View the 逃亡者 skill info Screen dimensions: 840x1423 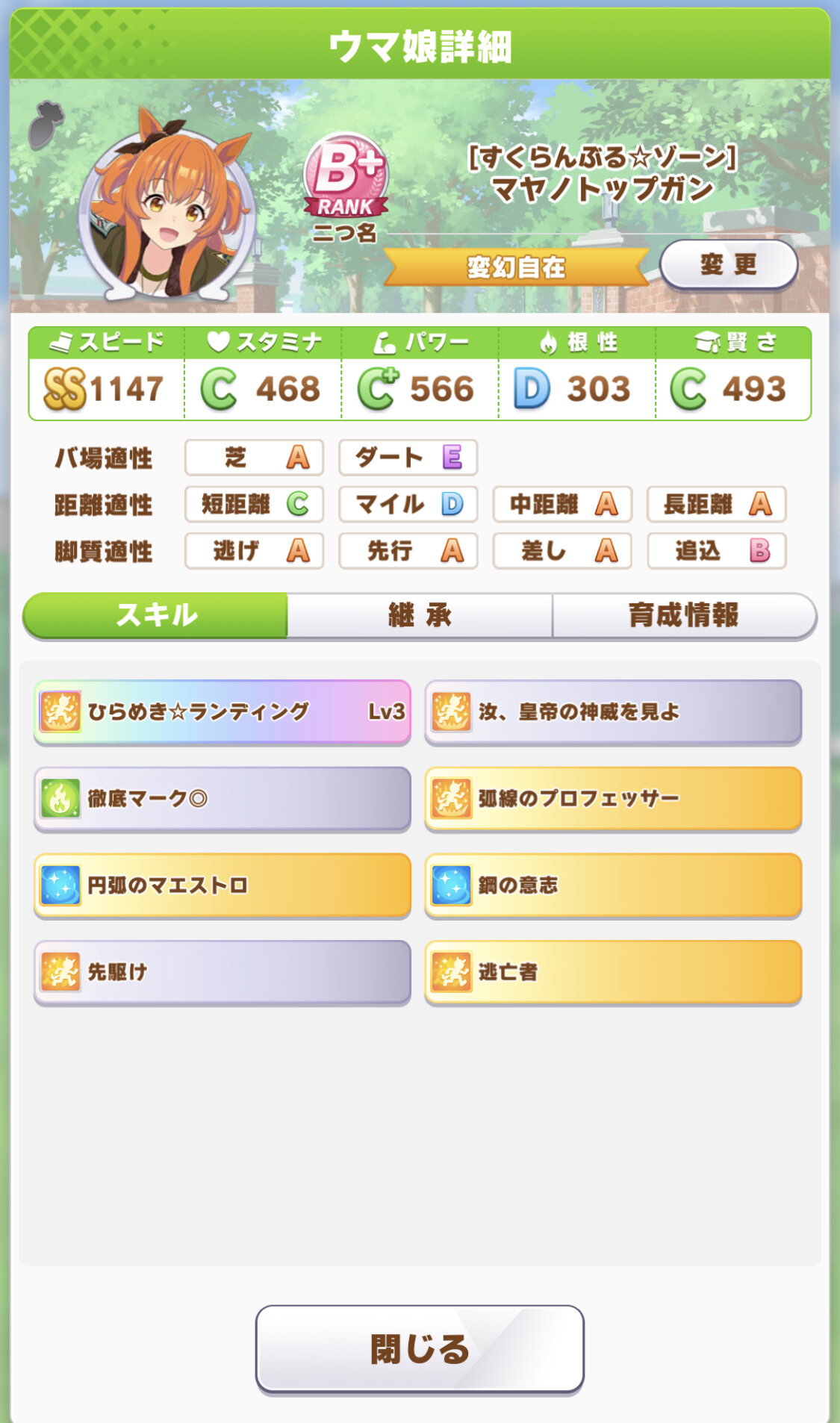click(x=613, y=972)
